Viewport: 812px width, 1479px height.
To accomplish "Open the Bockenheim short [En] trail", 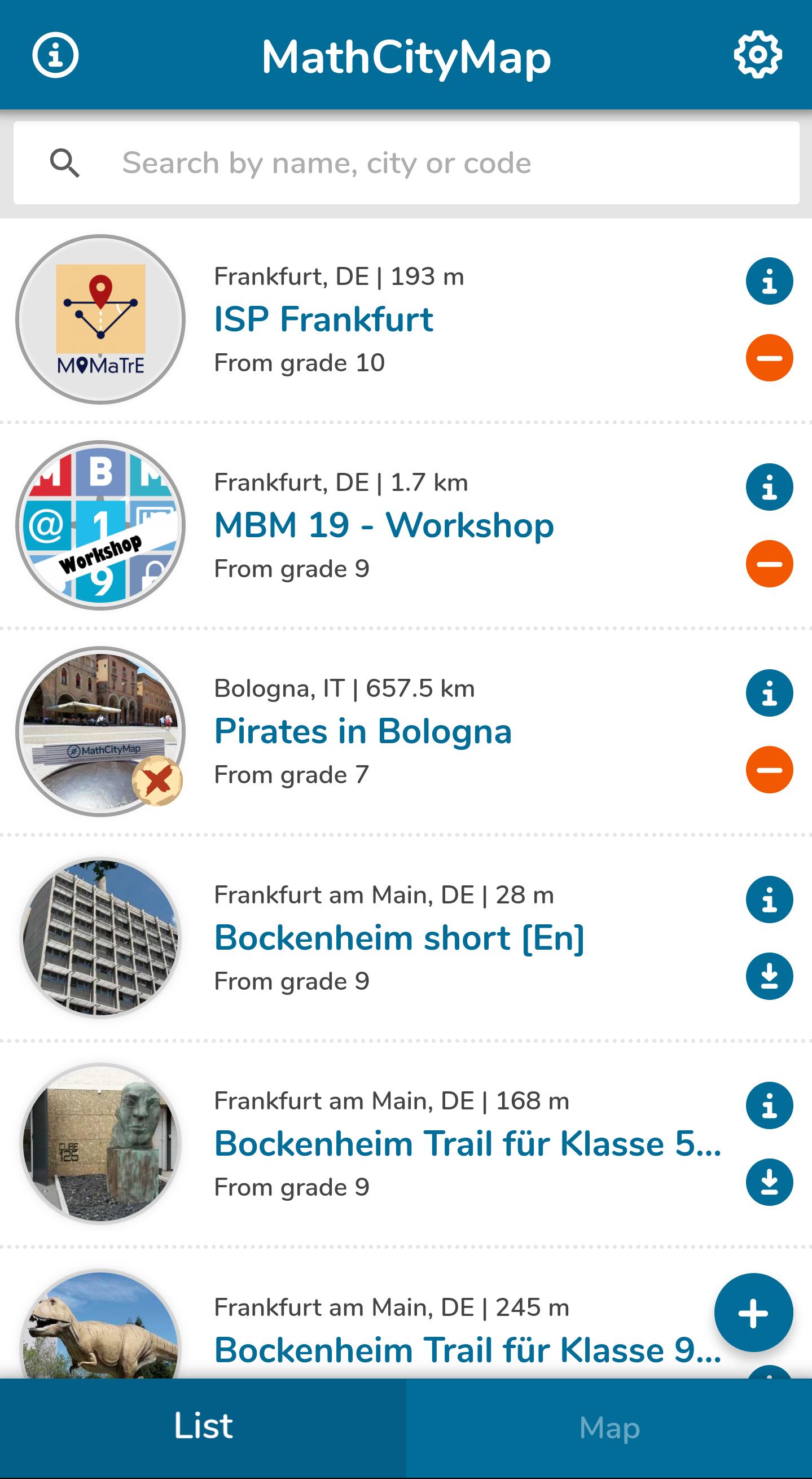I will coord(398,938).
